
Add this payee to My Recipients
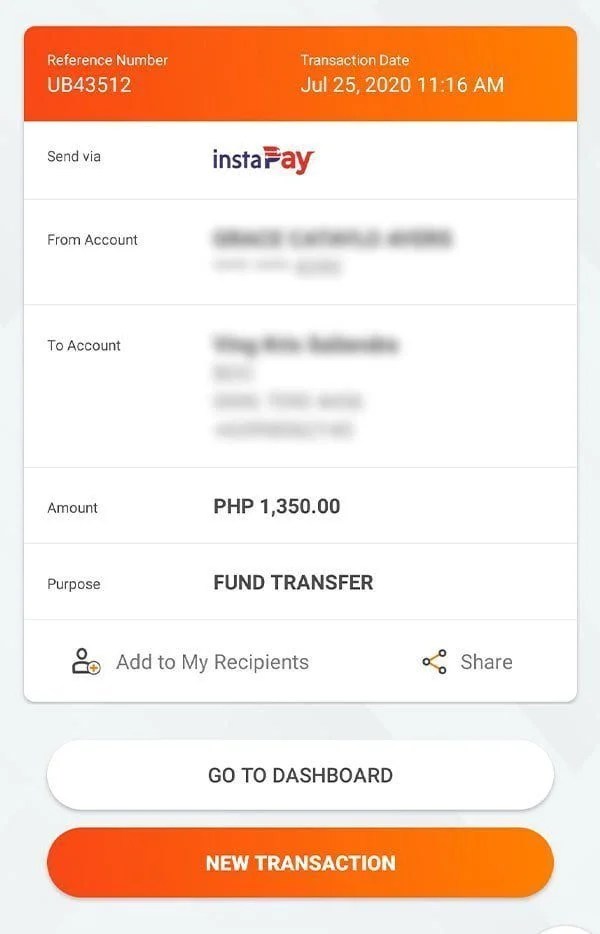190,662
